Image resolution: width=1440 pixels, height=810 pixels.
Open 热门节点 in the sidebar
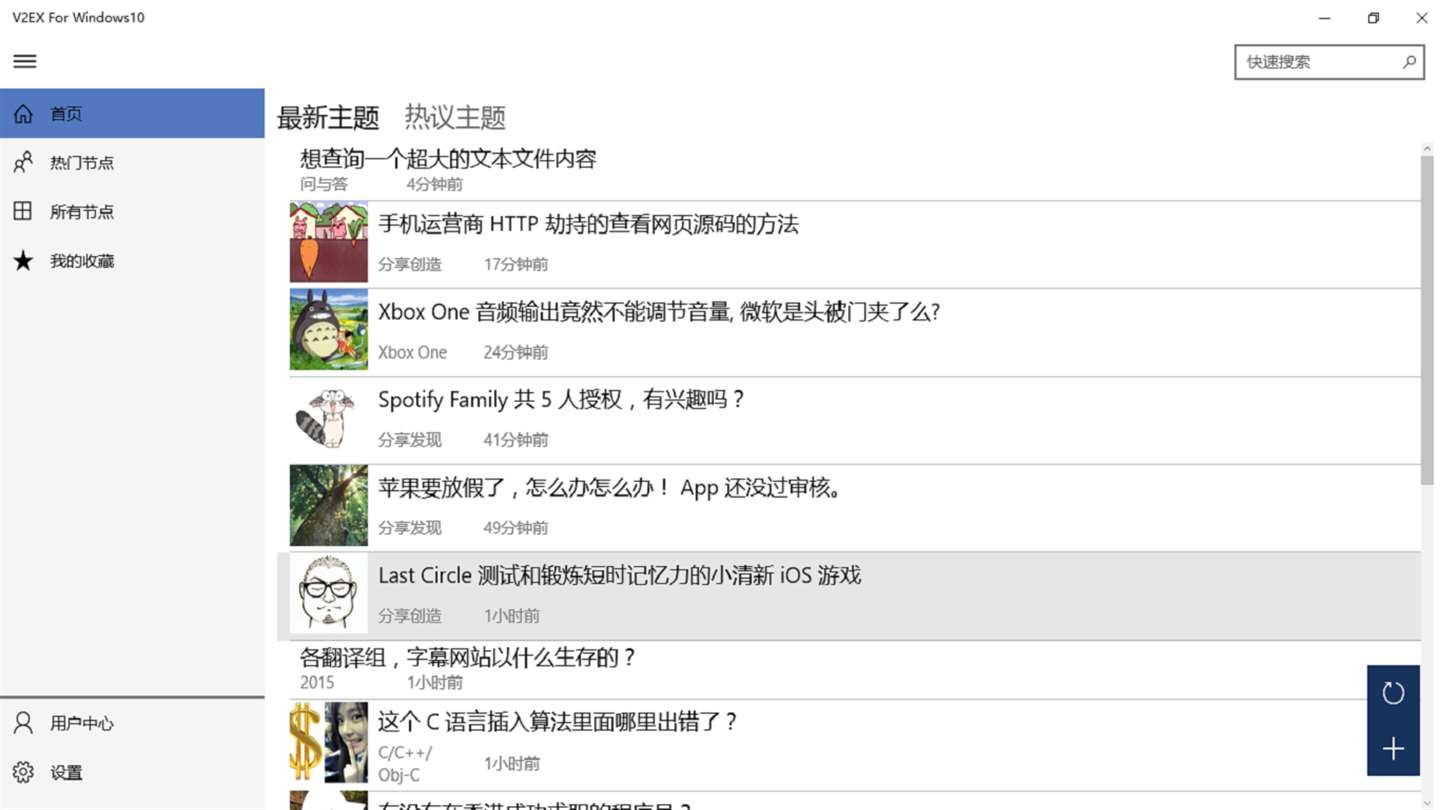coord(81,163)
